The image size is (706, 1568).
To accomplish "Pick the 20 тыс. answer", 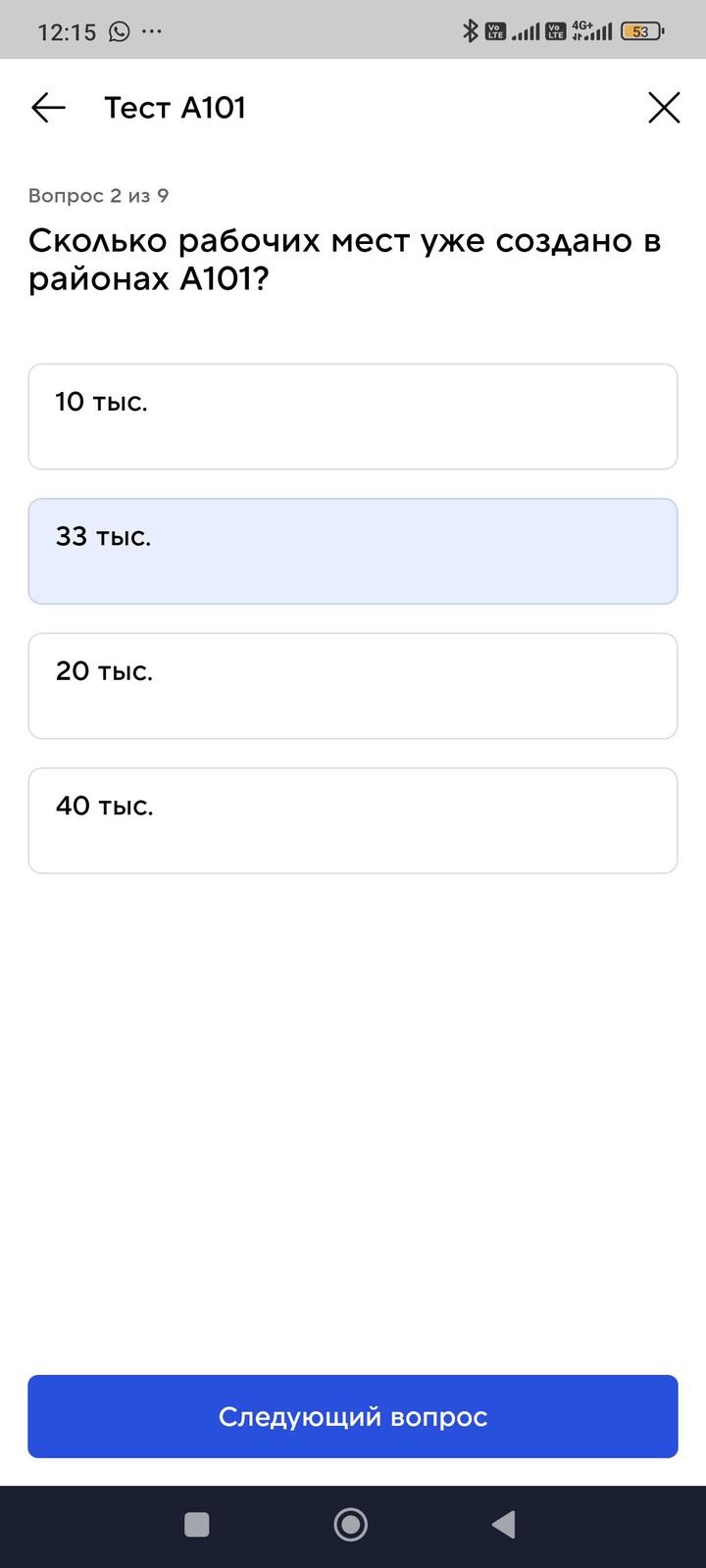I will (353, 686).
